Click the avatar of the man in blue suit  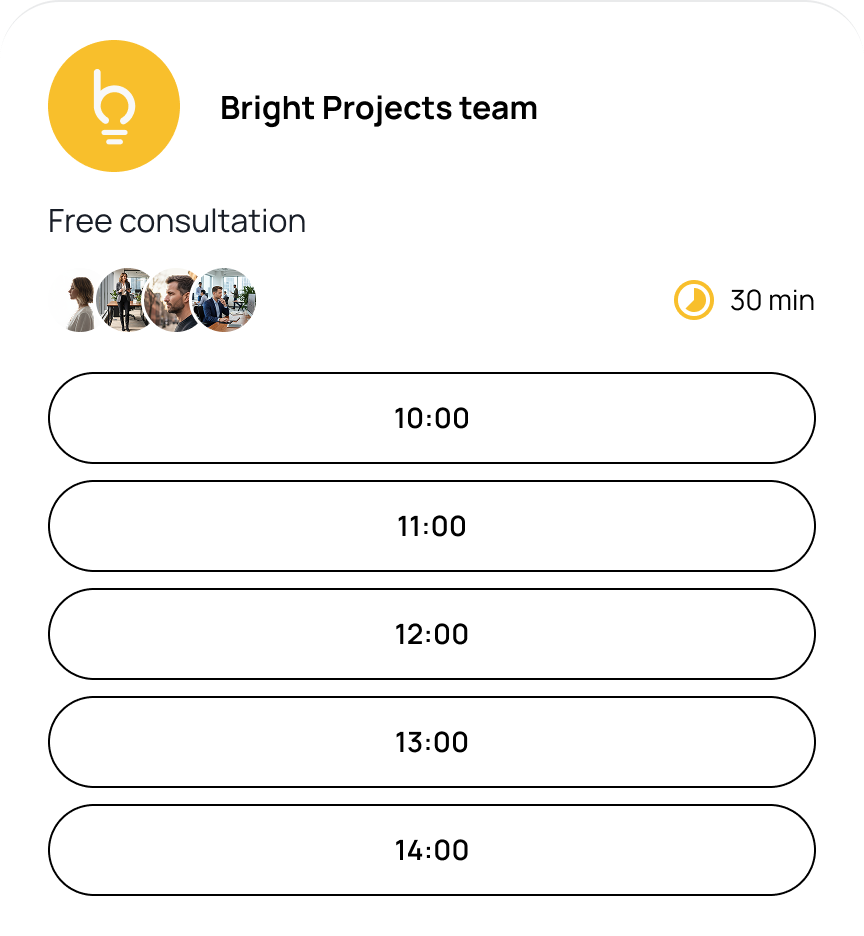(x=225, y=298)
